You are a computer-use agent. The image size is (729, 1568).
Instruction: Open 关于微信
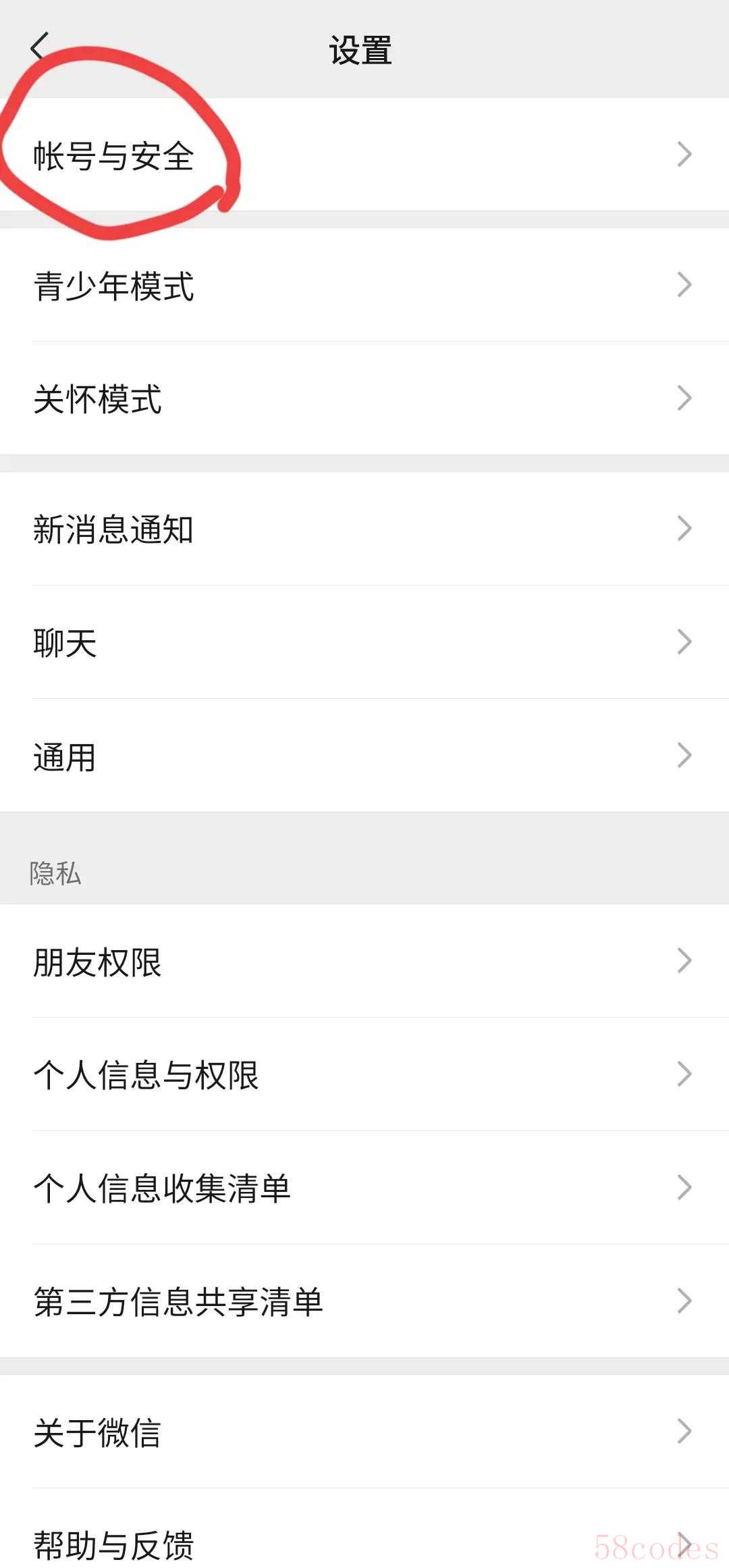point(364,1432)
